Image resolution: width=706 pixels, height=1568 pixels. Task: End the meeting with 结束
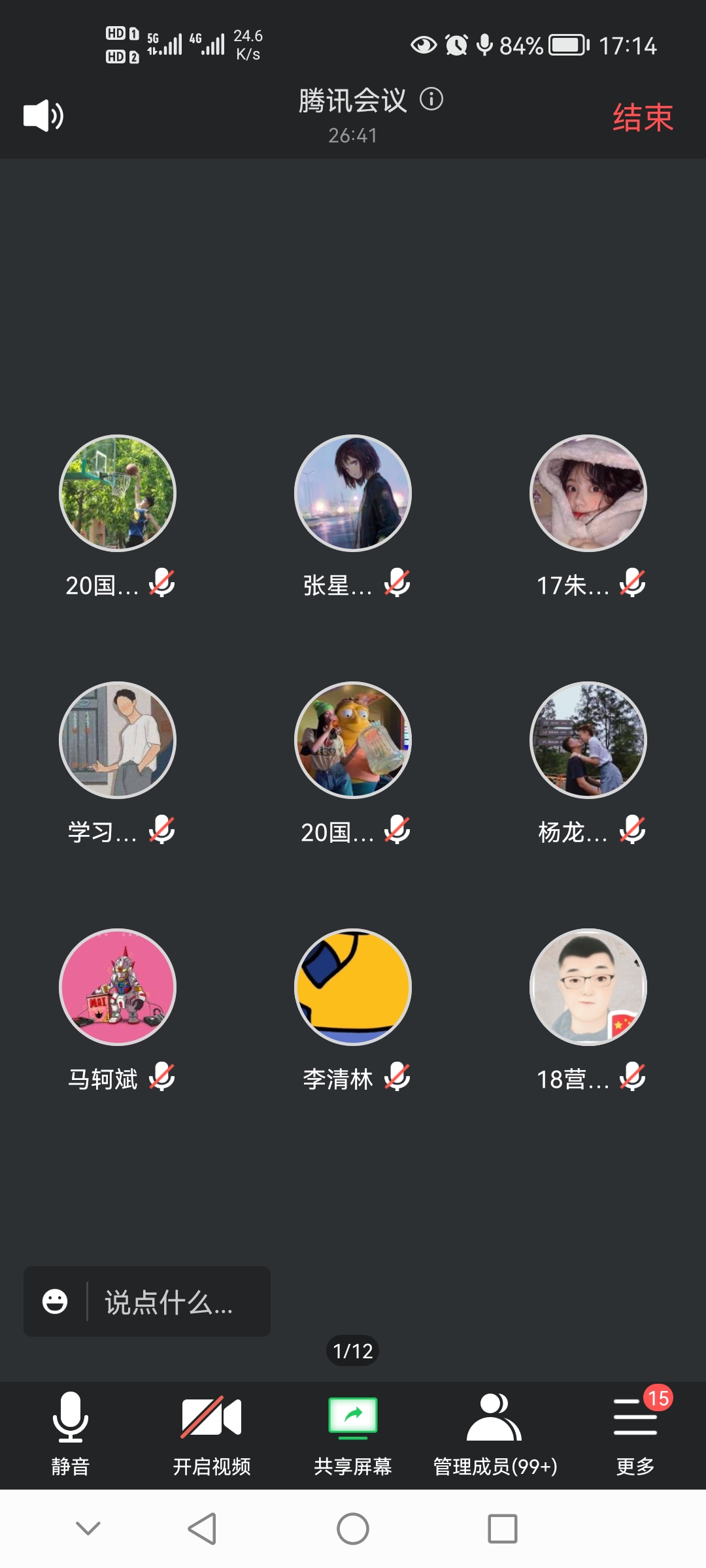click(x=643, y=118)
